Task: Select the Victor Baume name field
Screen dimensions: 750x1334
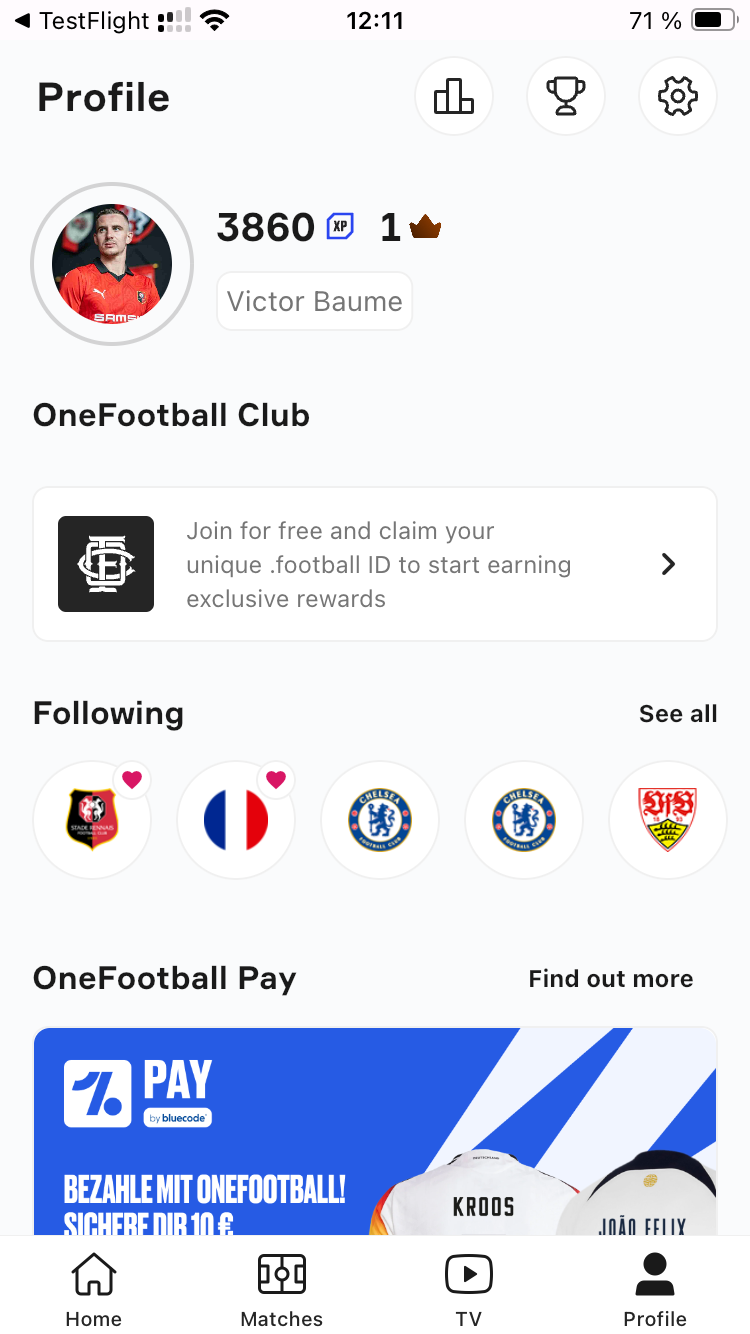Action: (314, 301)
